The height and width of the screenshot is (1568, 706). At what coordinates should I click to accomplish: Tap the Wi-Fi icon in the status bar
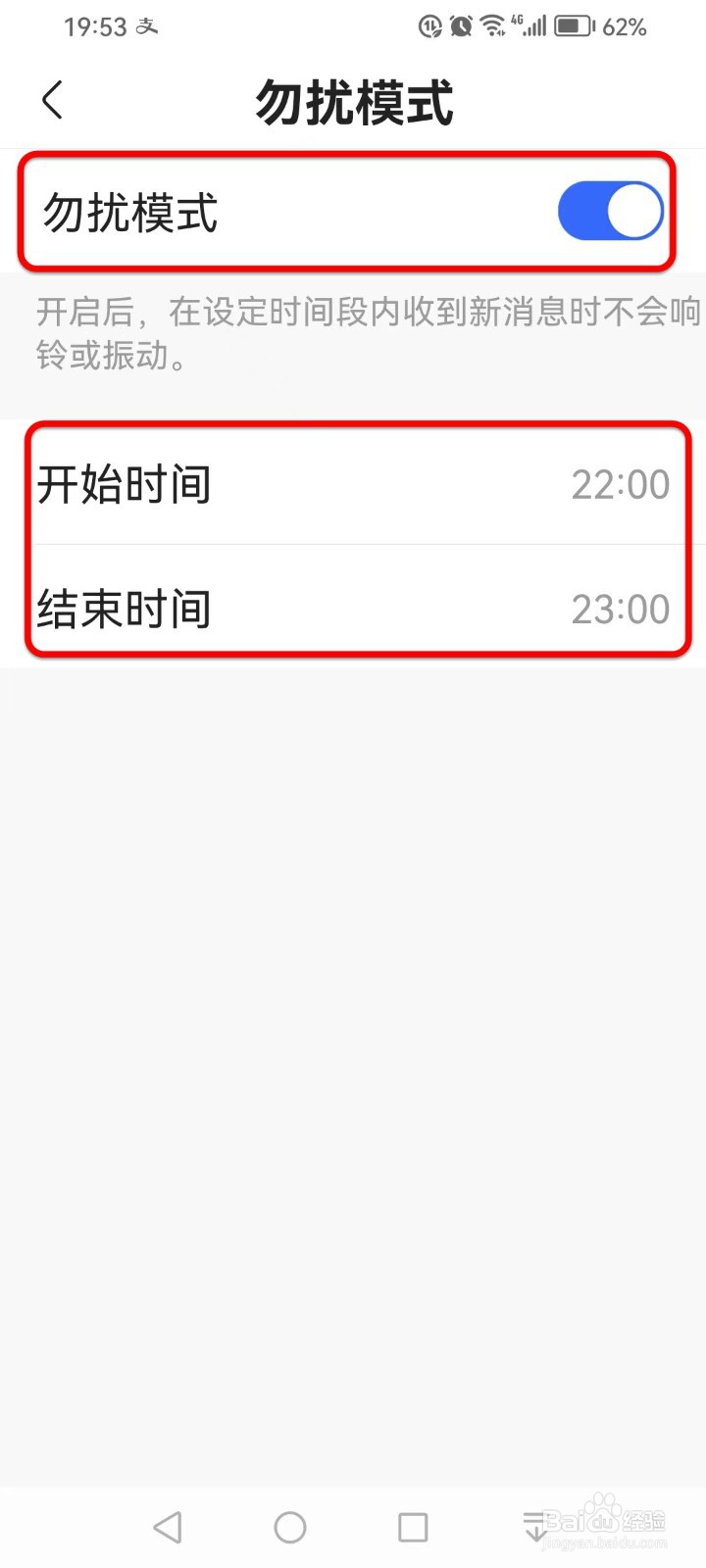tap(492, 26)
